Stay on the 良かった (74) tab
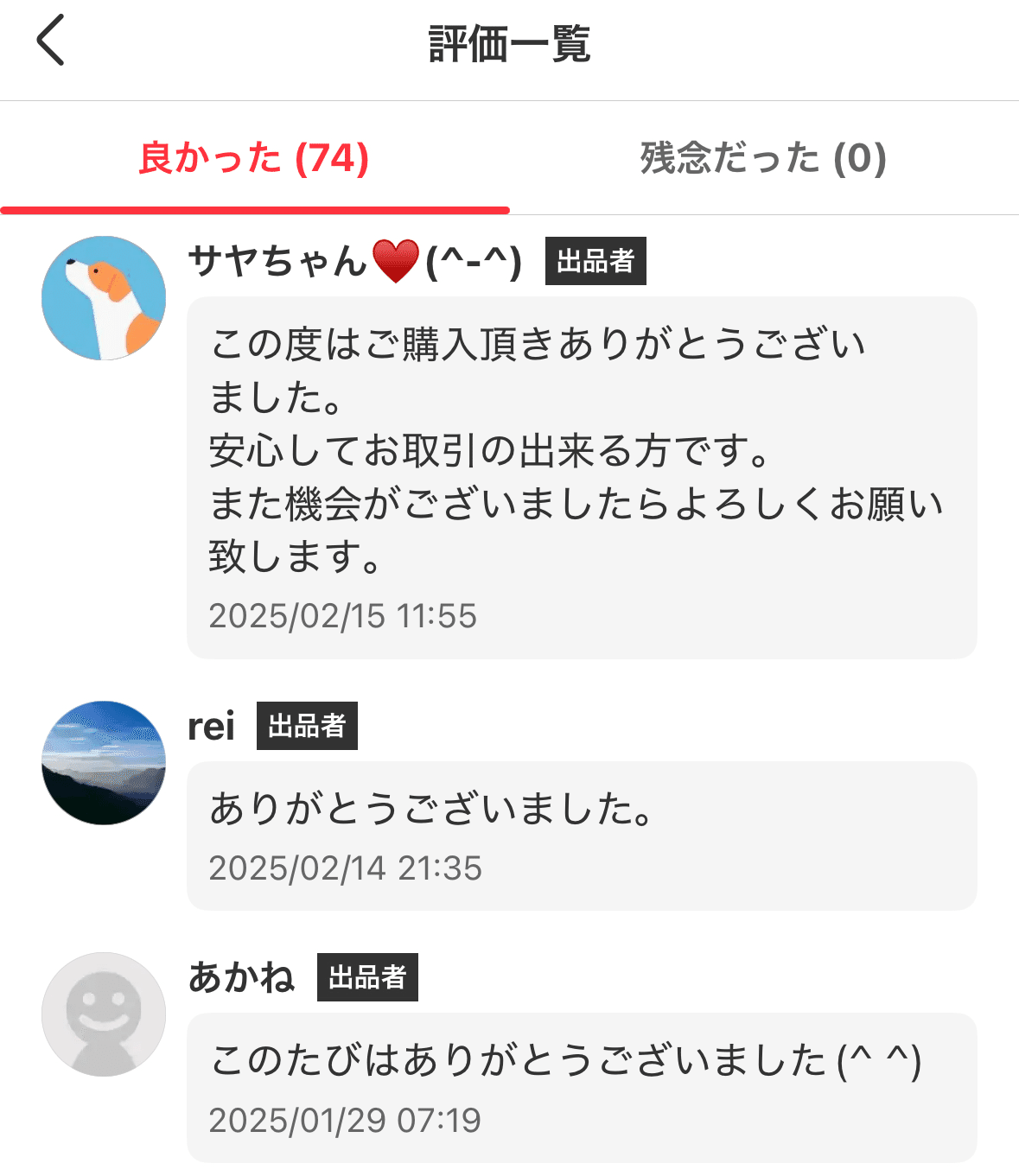Image resolution: width=1019 pixels, height=1176 pixels. tap(253, 157)
